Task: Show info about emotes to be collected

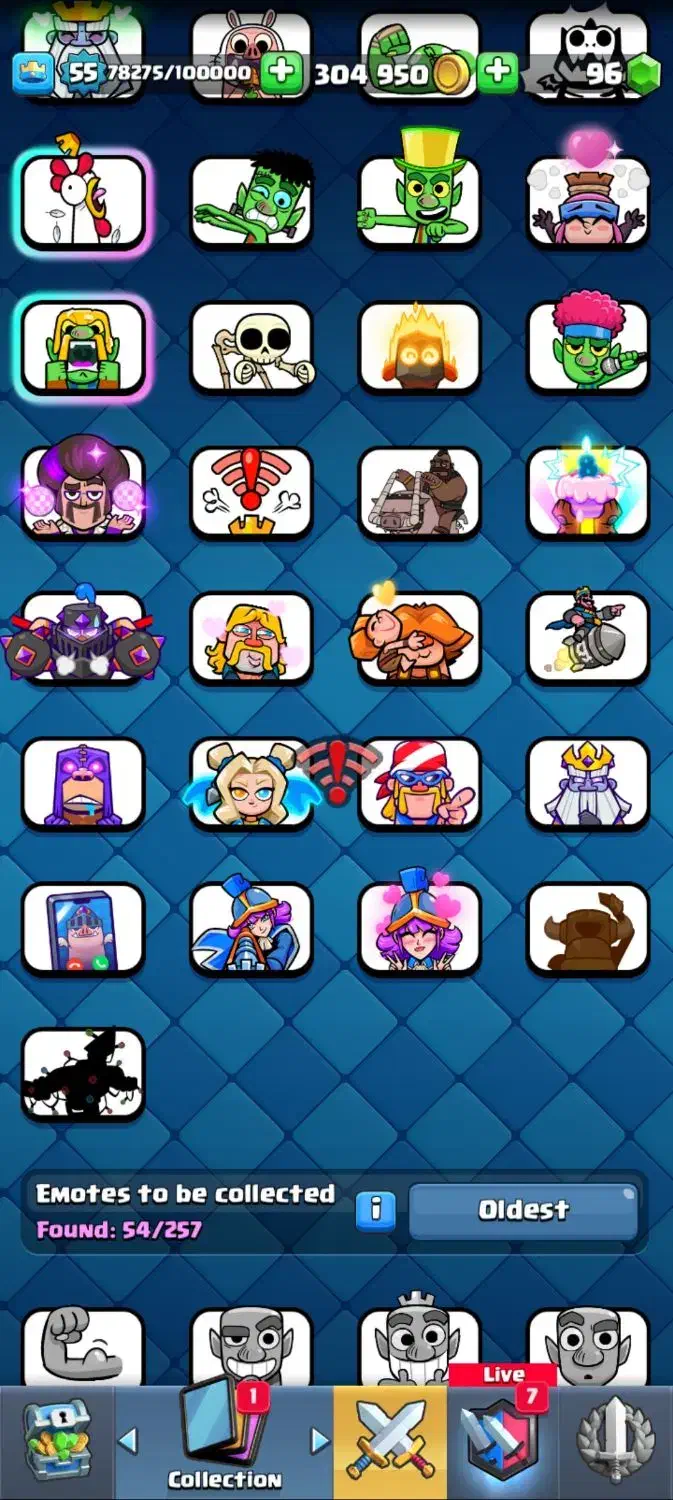Action: [376, 1210]
